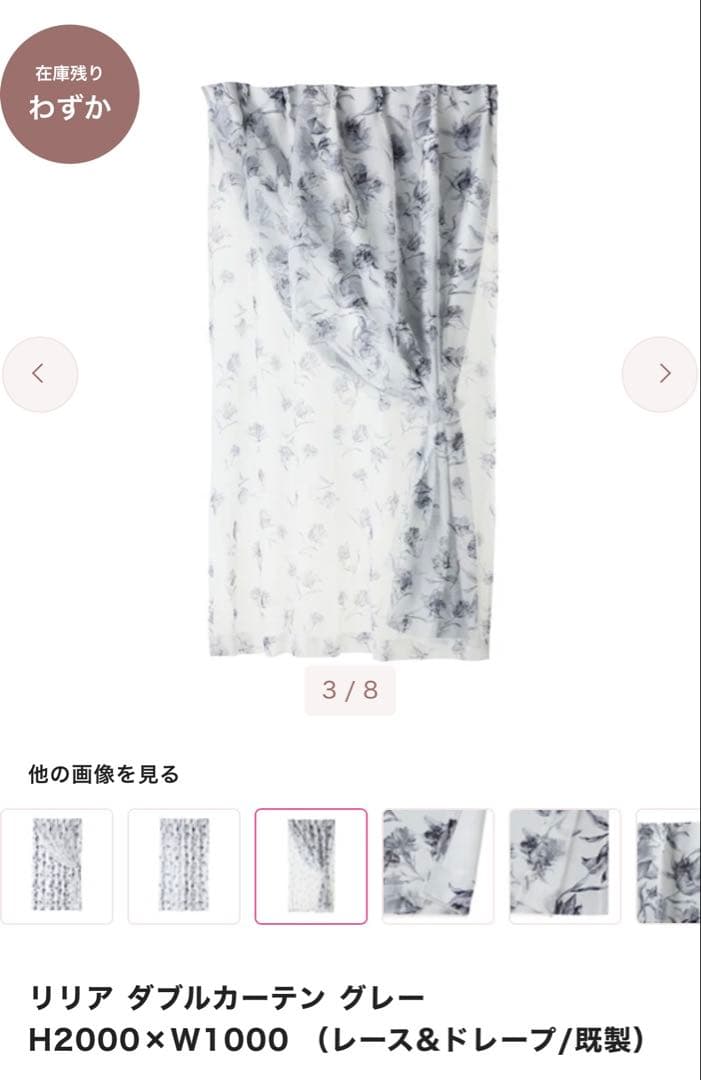
Task: Tap the main curtain product image
Action: coord(350,370)
